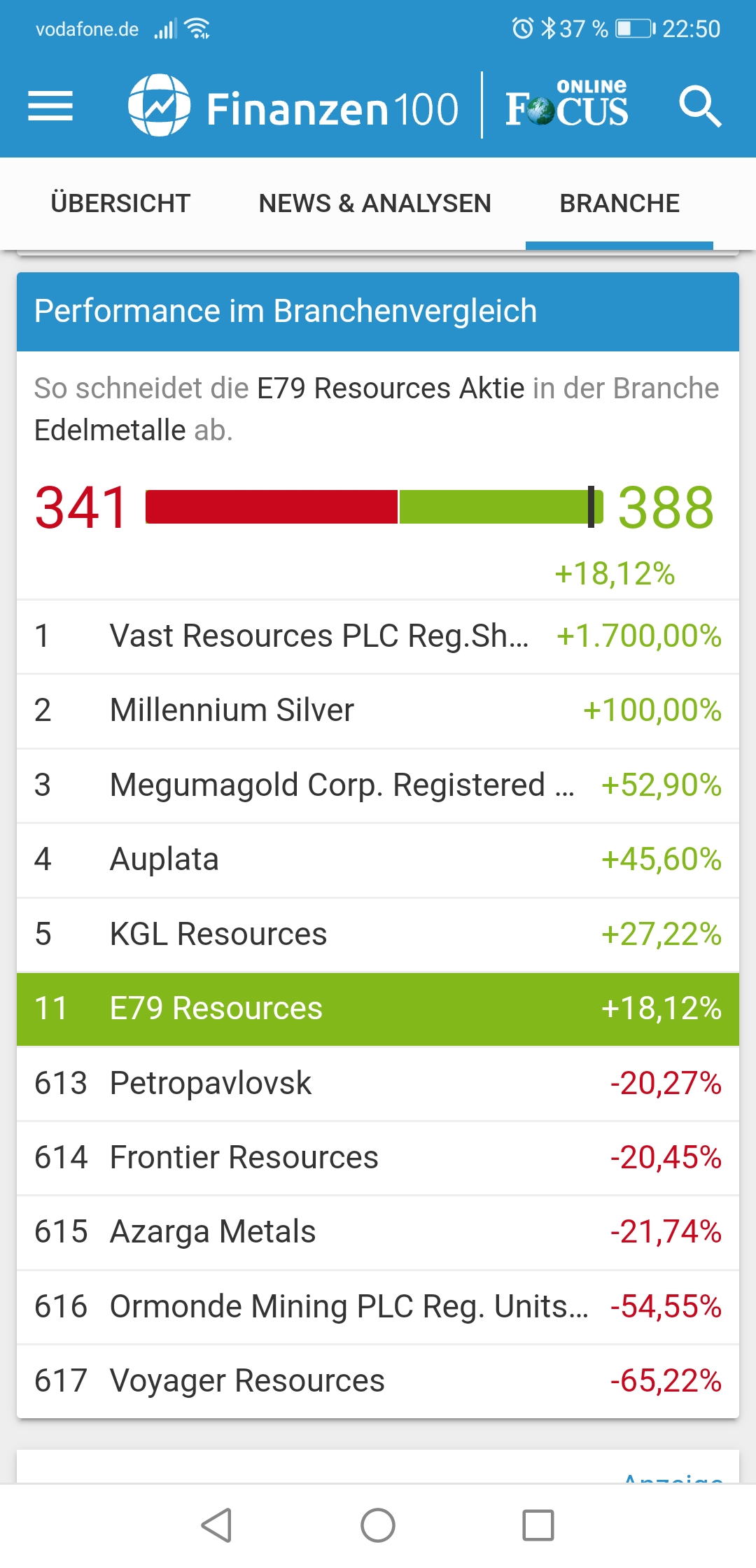The height and width of the screenshot is (1568, 756).
Task: Go back with system back button
Action: (217, 1525)
